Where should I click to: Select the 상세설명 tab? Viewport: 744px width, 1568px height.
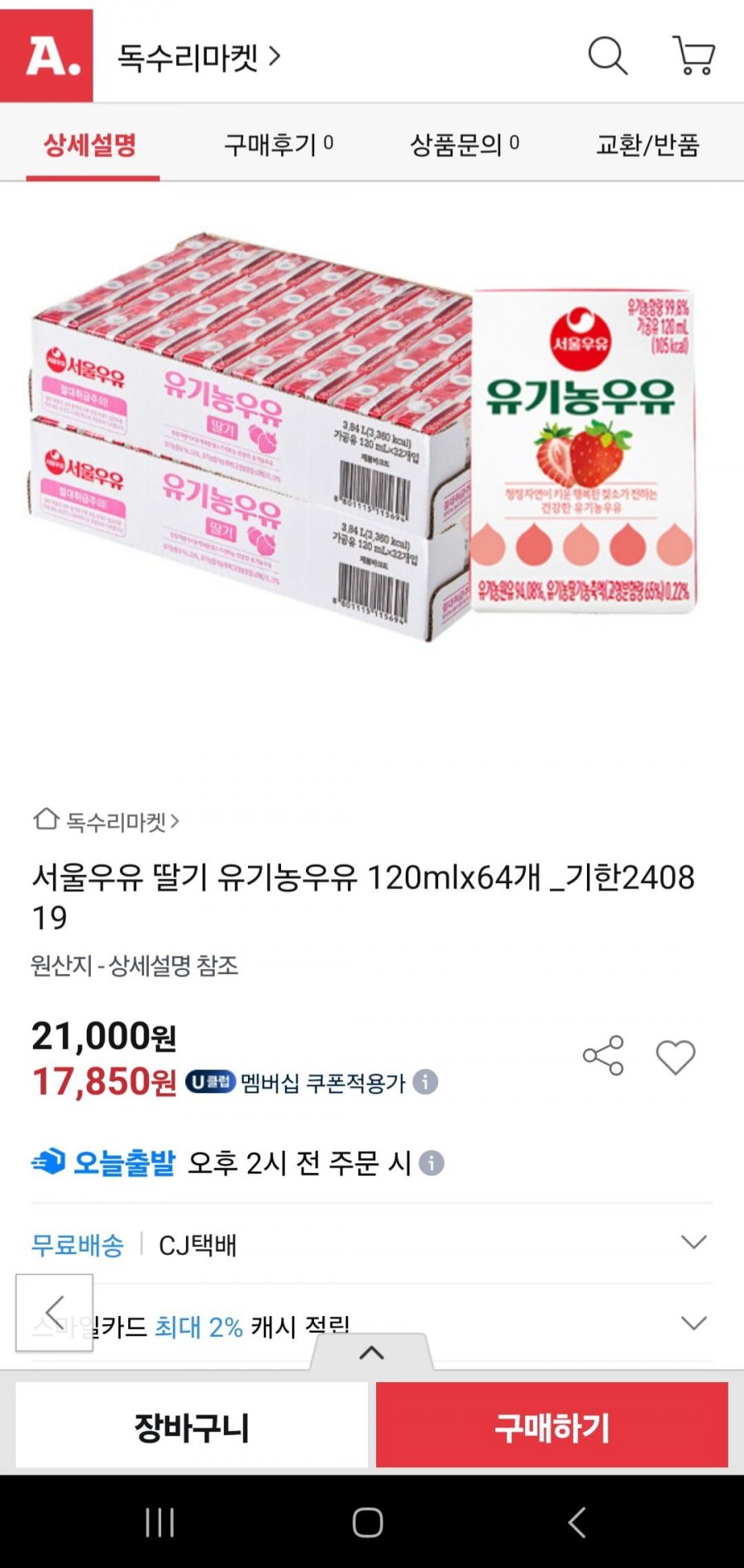91,145
